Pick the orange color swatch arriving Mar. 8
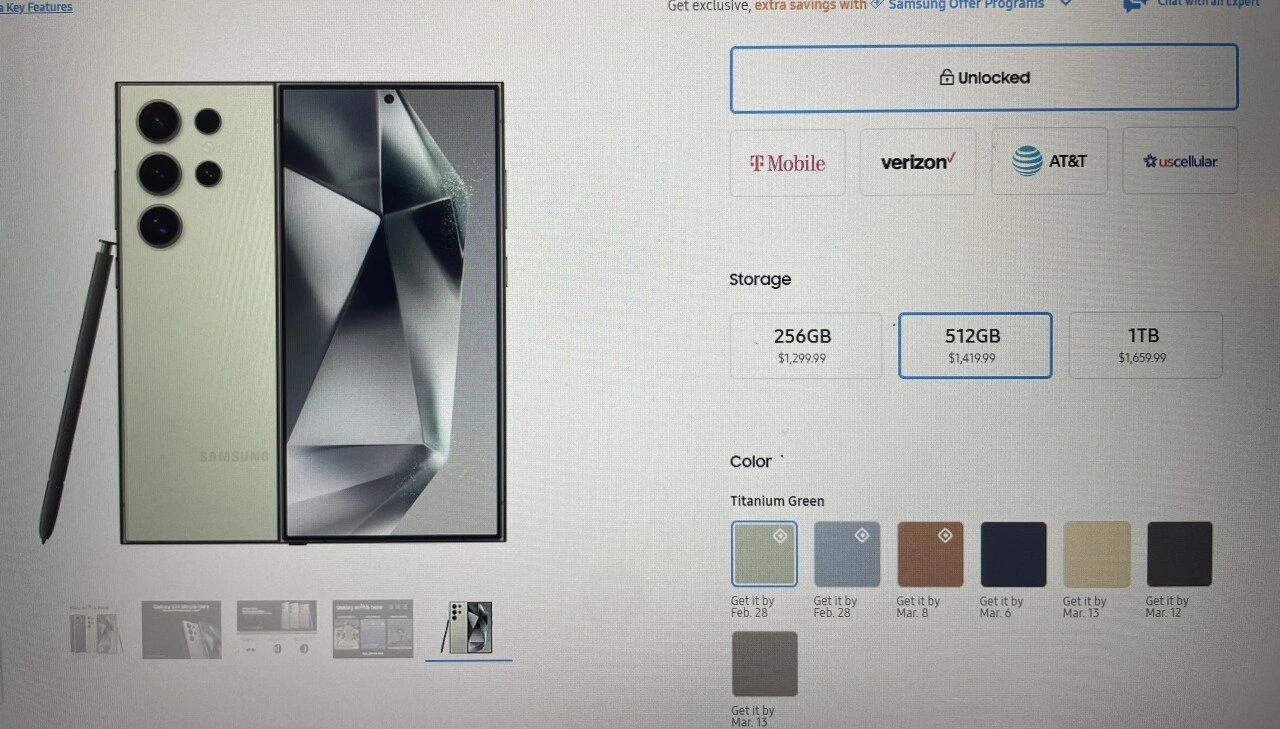The image size is (1280, 729). click(x=930, y=553)
